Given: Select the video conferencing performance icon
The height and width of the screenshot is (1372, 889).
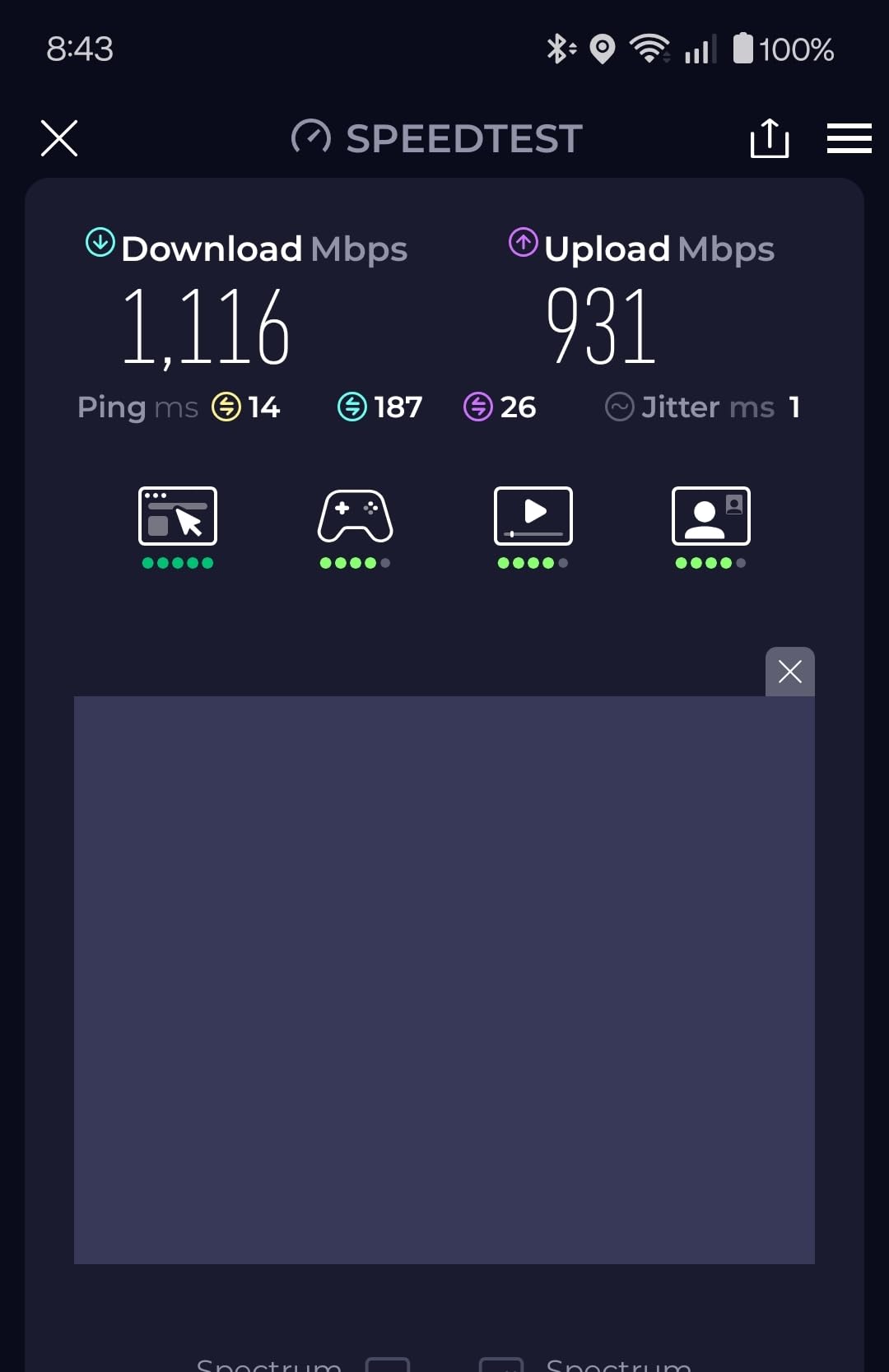Looking at the screenshot, I should point(710,516).
